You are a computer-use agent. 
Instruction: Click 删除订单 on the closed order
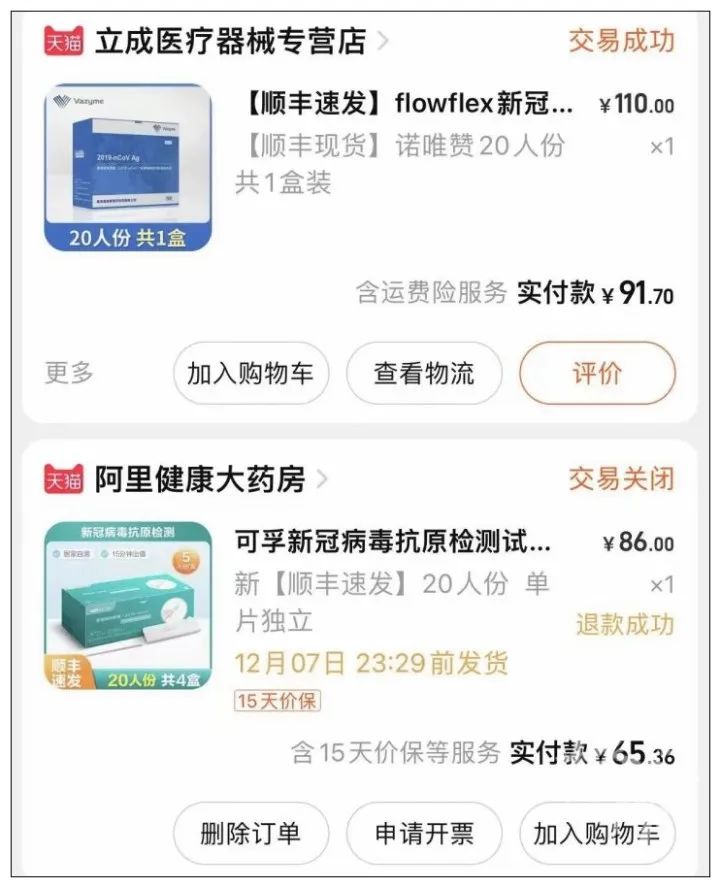251,832
